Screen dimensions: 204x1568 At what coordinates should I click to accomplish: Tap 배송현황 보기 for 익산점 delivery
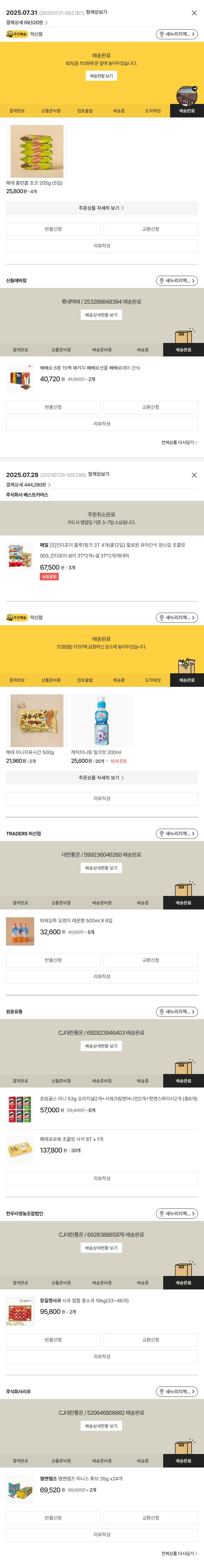(102, 76)
